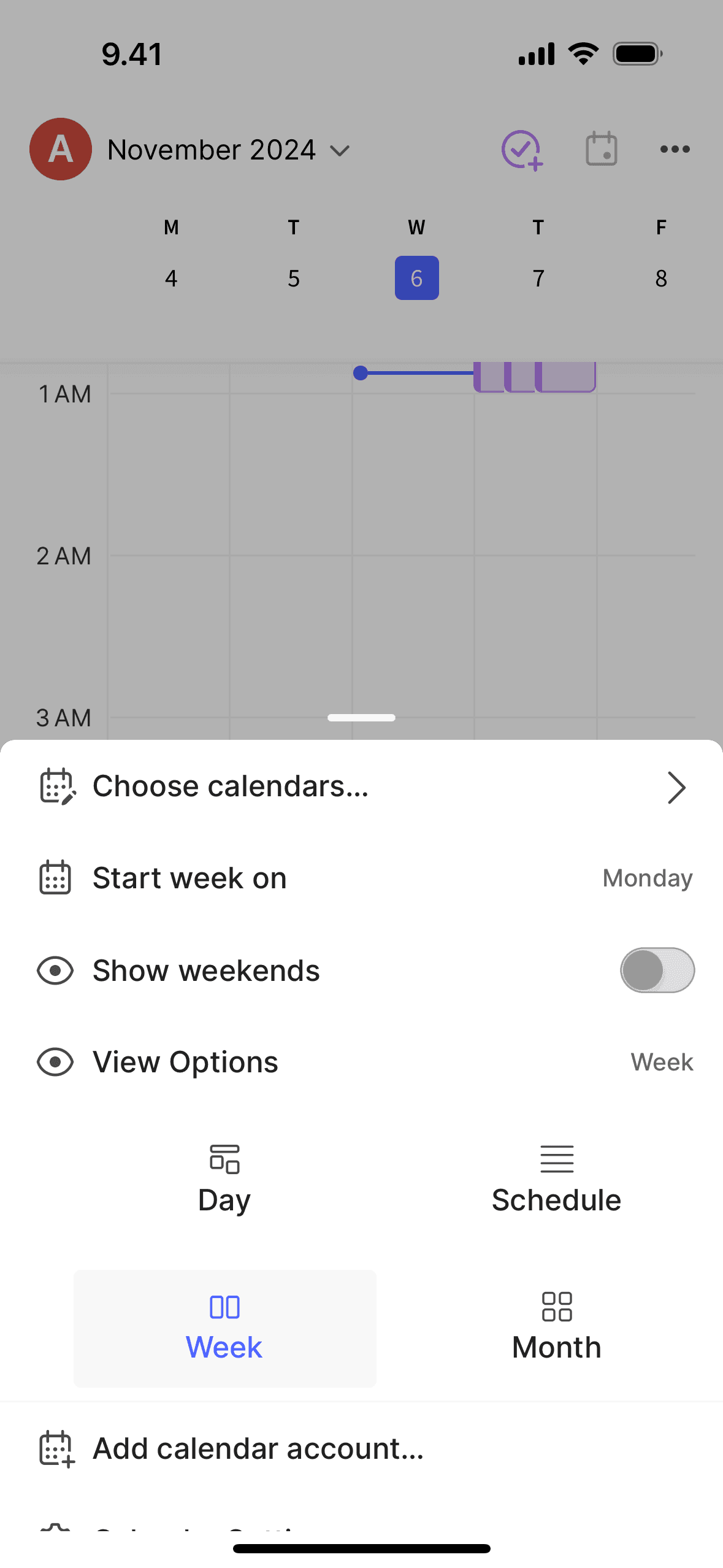Tap the selected date 6 cell
The width and height of the screenshot is (723, 1568).
(x=416, y=277)
